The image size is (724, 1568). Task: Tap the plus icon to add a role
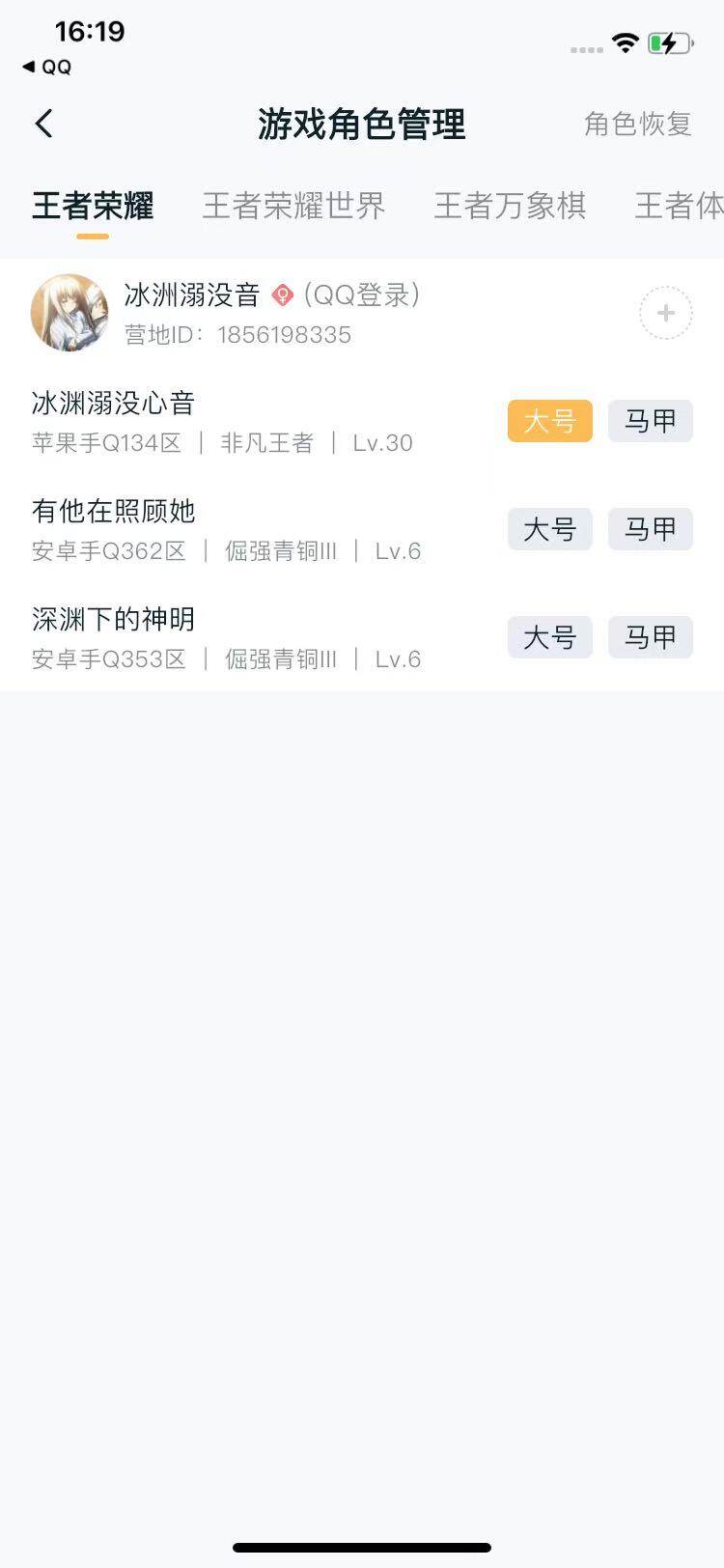[x=665, y=313]
